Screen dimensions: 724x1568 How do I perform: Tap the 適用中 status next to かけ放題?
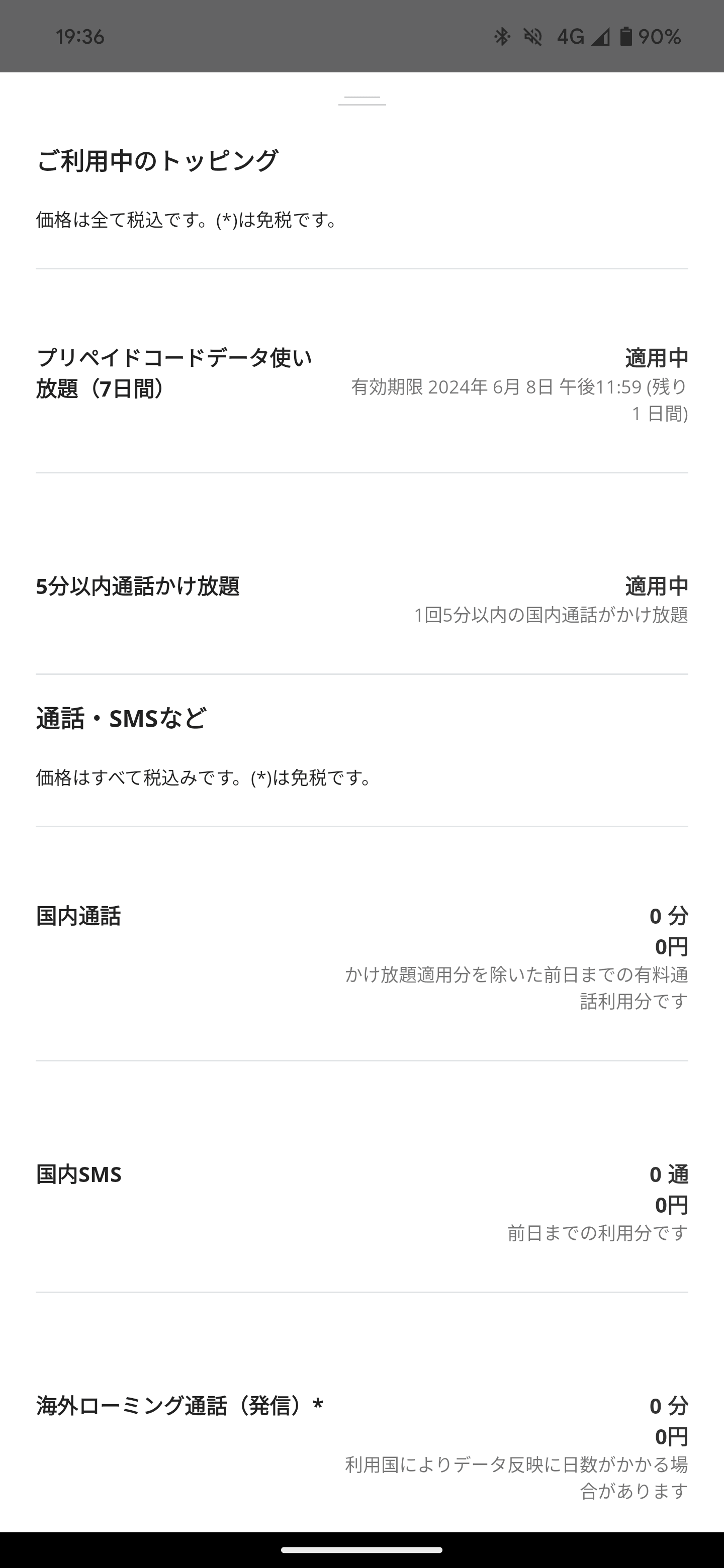tap(656, 586)
